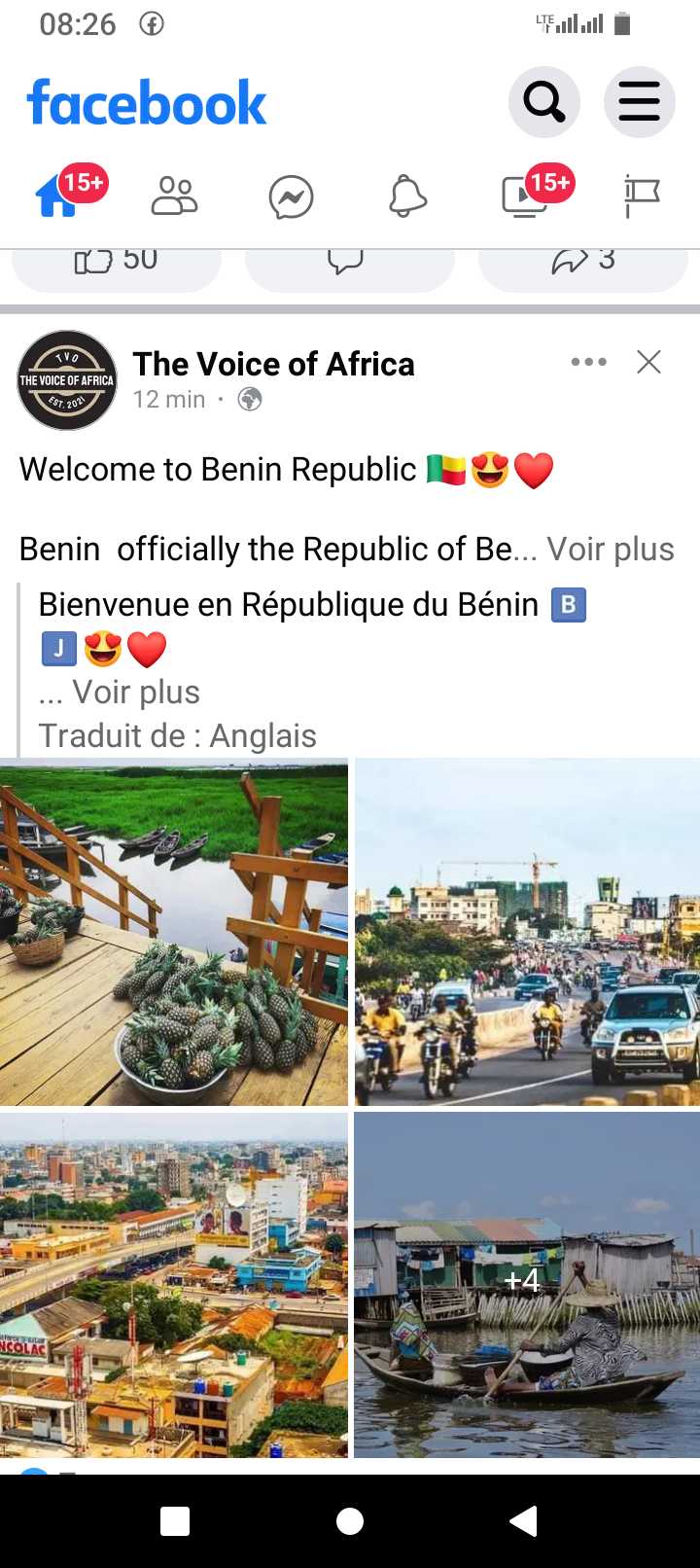Image resolution: width=700 pixels, height=1568 pixels.
Task: Open The Voice of Africa page name
Action: point(273,364)
